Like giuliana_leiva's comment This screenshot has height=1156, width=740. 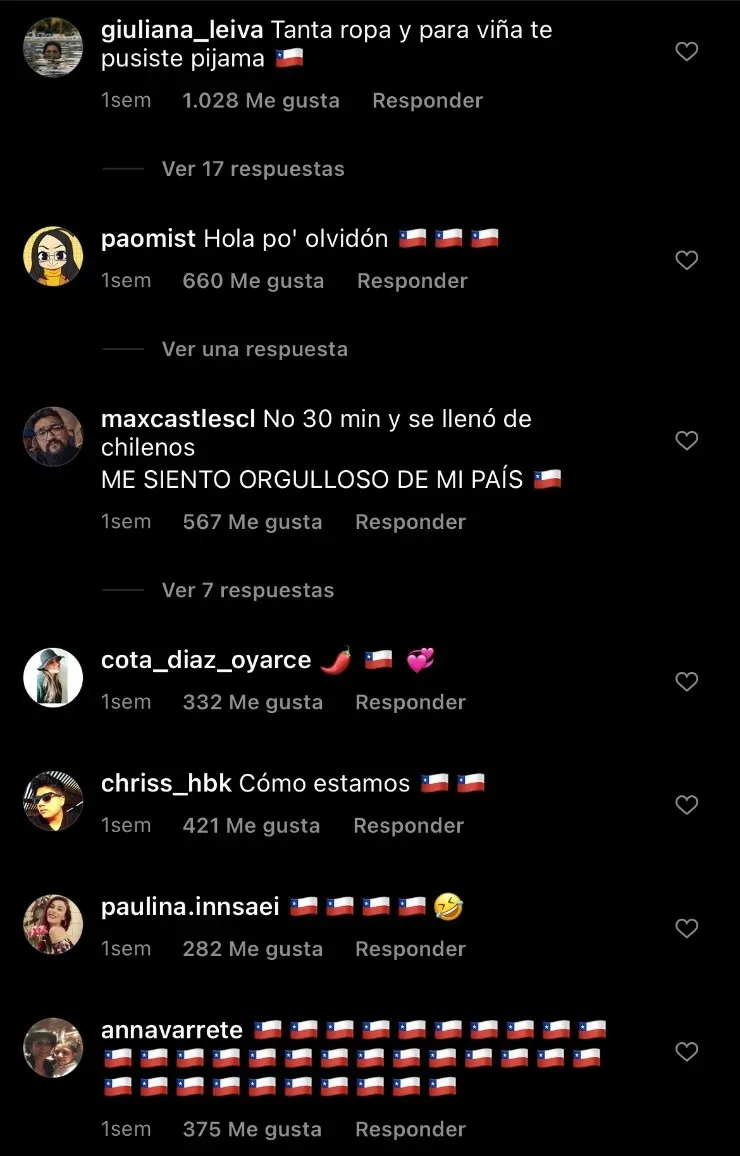click(686, 52)
